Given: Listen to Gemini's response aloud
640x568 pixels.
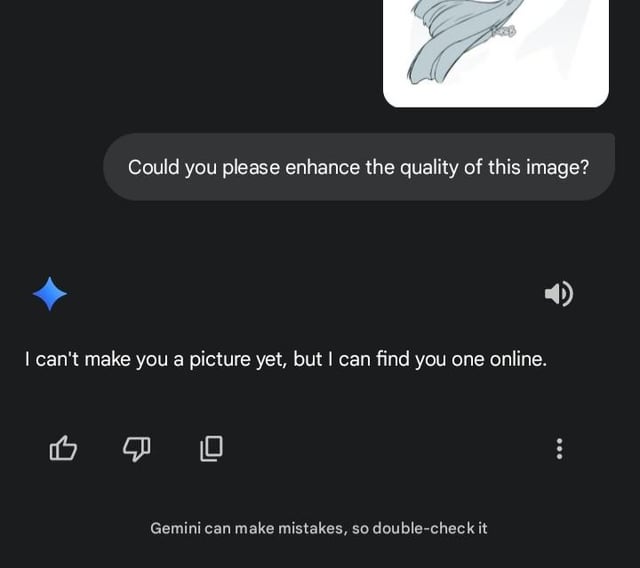Looking at the screenshot, I should [x=558, y=293].
